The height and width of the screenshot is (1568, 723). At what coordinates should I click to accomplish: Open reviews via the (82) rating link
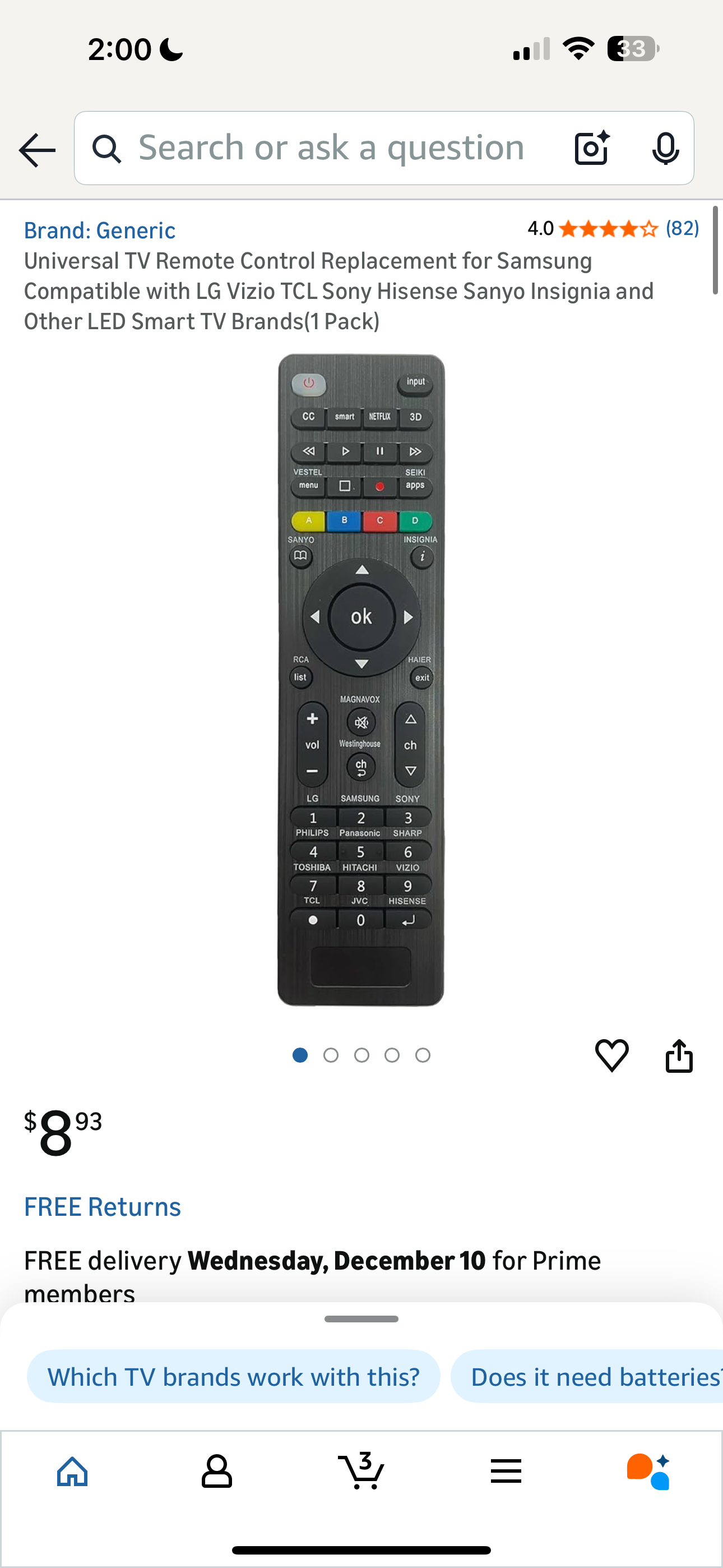(x=683, y=229)
